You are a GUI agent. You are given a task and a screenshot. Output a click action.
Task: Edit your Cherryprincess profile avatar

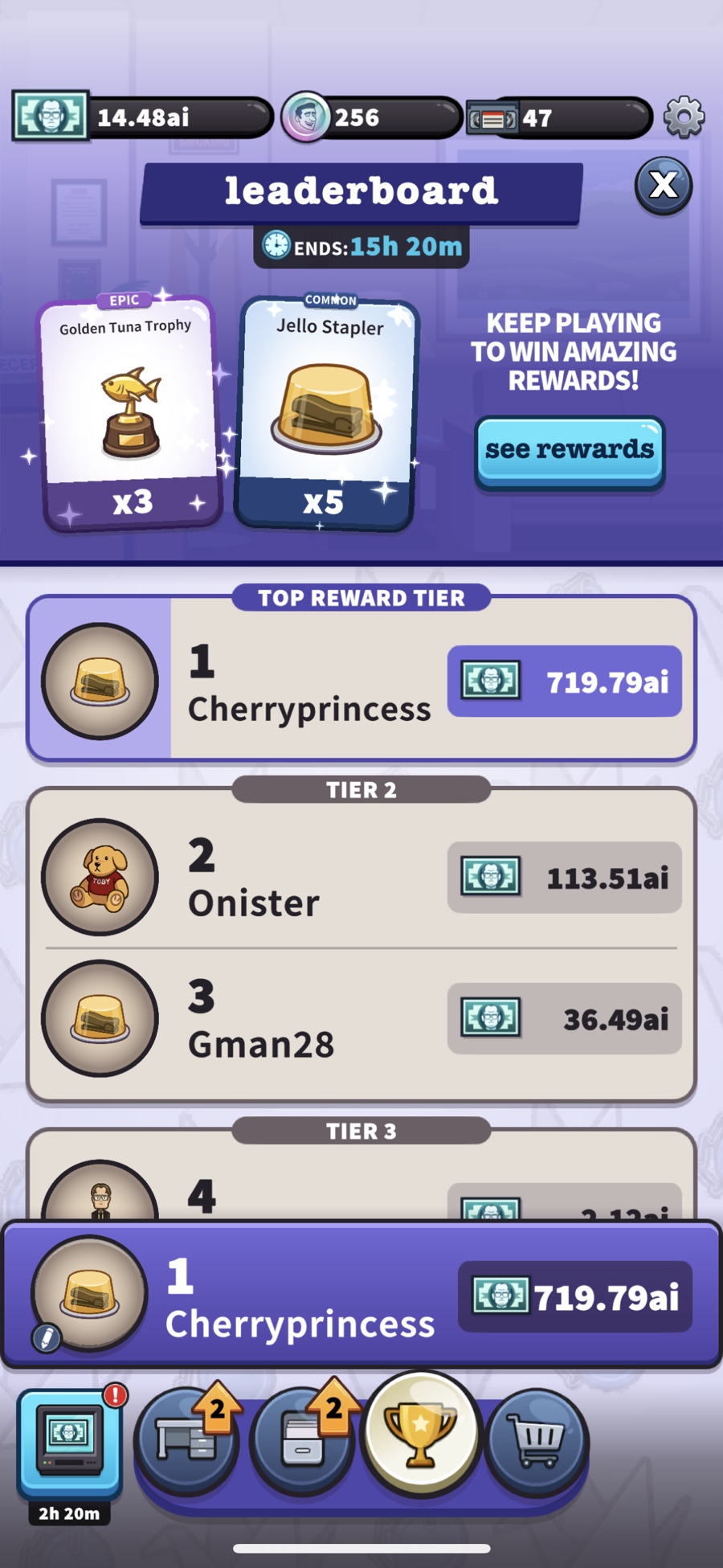coord(47,1338)
